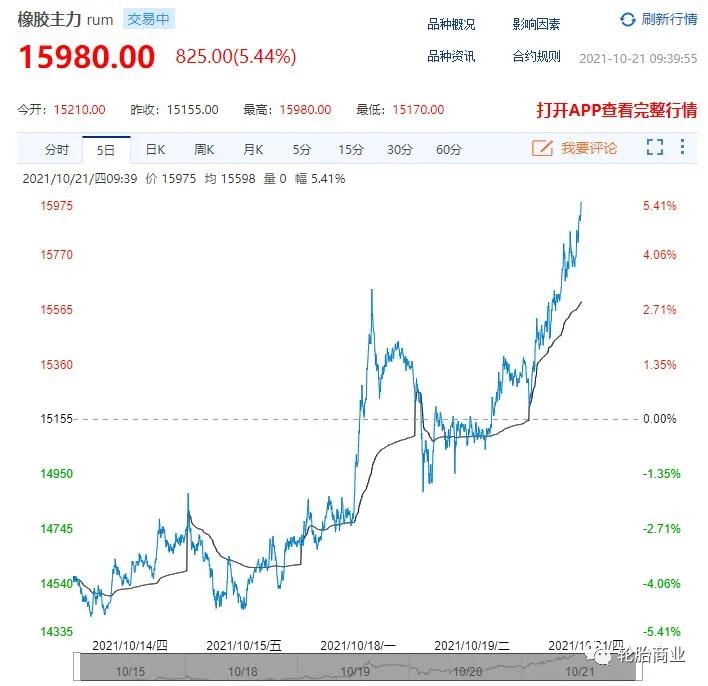Open the 合约规则 link
708x686 pixels.
536,57
